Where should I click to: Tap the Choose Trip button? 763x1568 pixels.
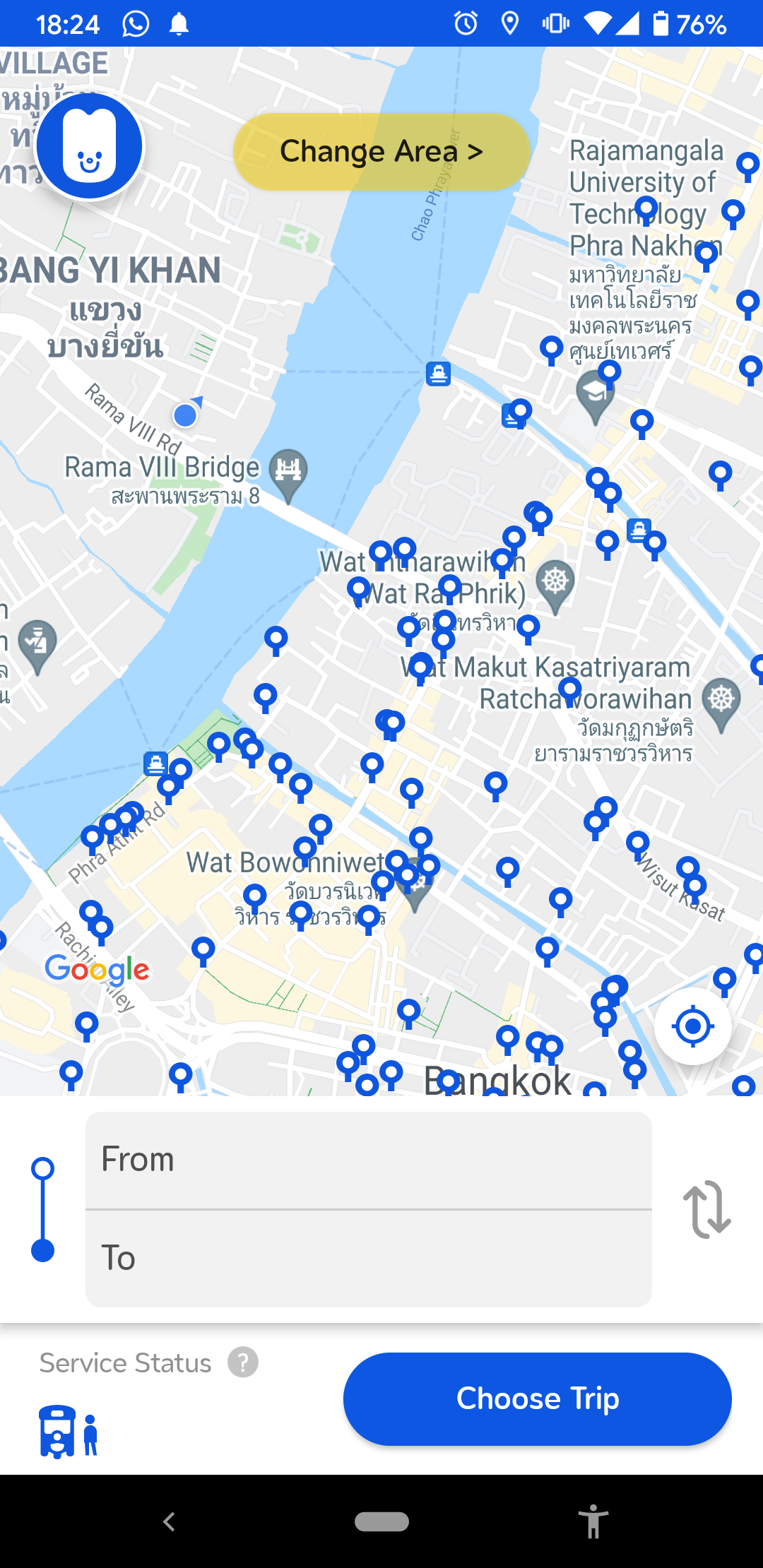tap(537, 1398)
